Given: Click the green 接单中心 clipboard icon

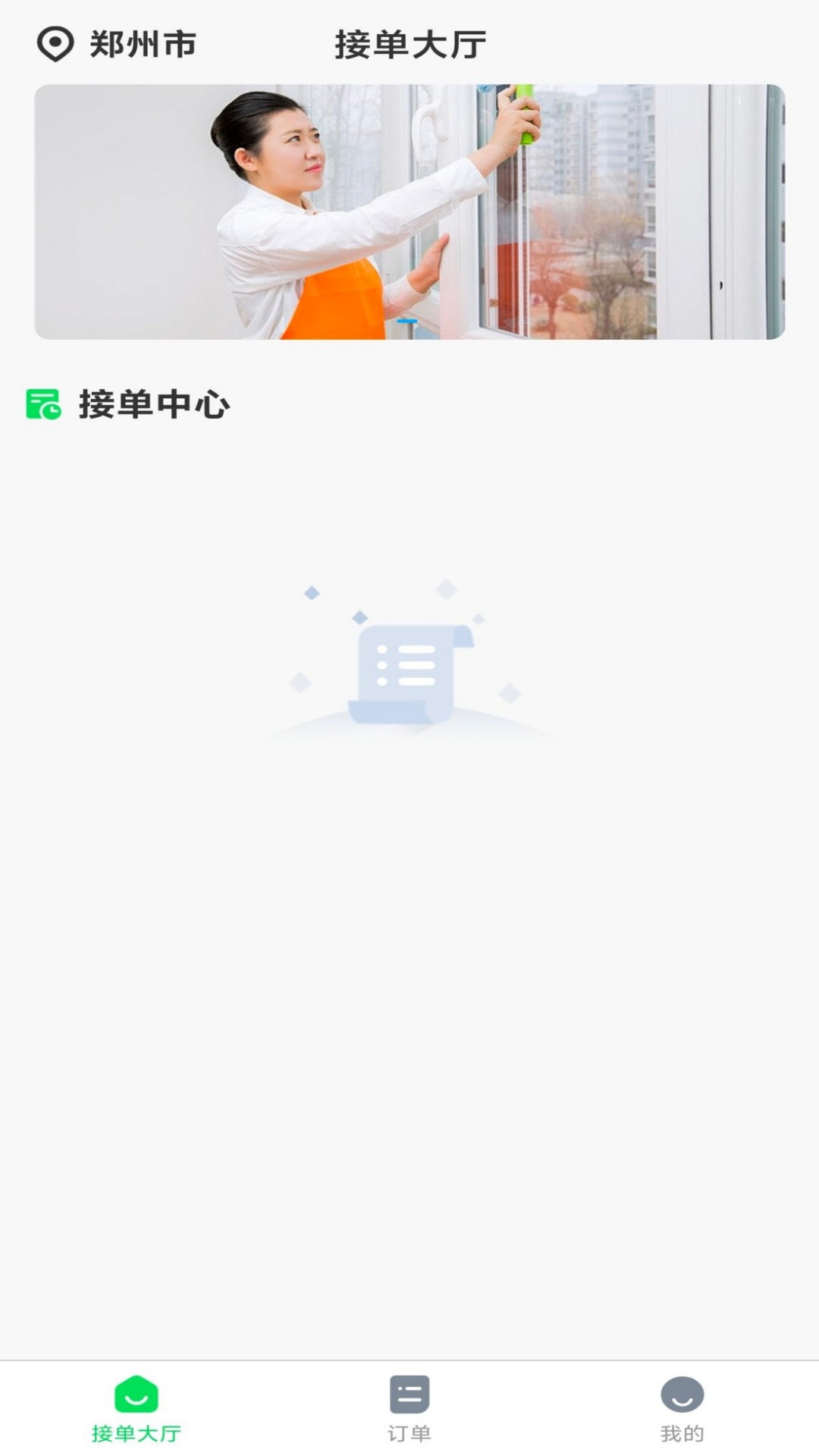Looking at the screenshot, I should [43, 404].
